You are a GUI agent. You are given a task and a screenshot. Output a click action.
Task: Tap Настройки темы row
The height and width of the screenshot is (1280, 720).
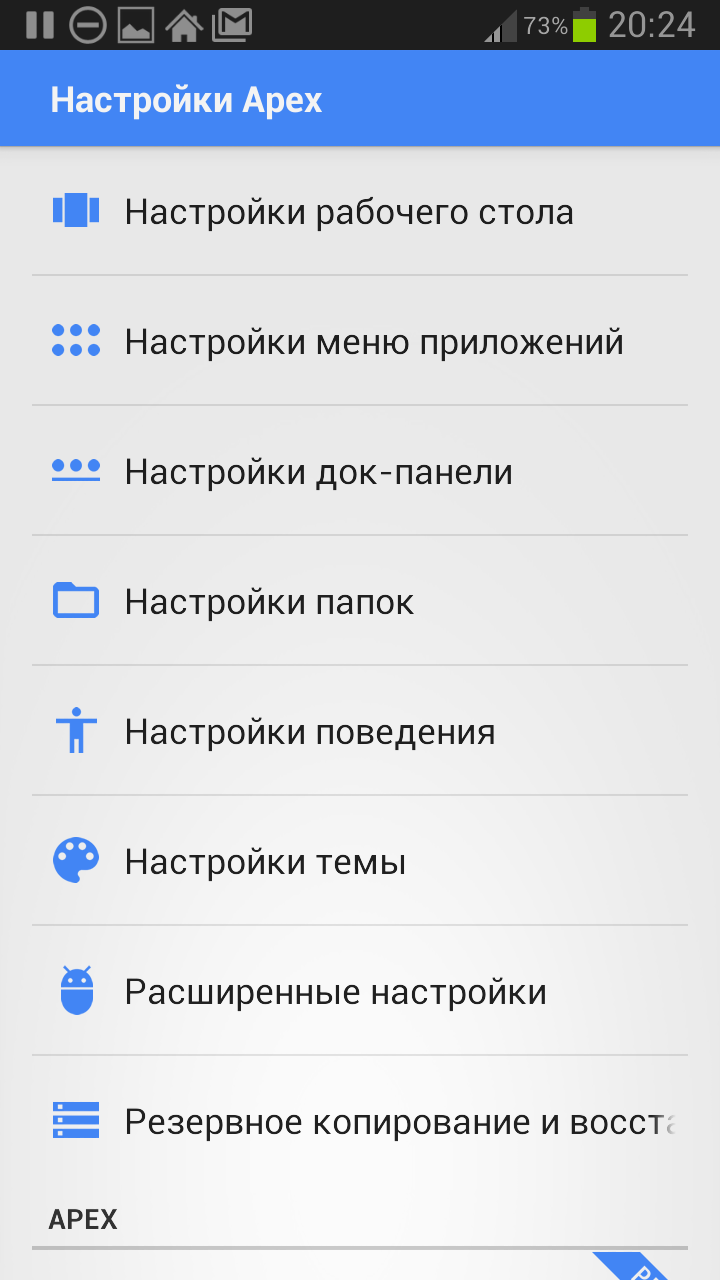(360, 861)
